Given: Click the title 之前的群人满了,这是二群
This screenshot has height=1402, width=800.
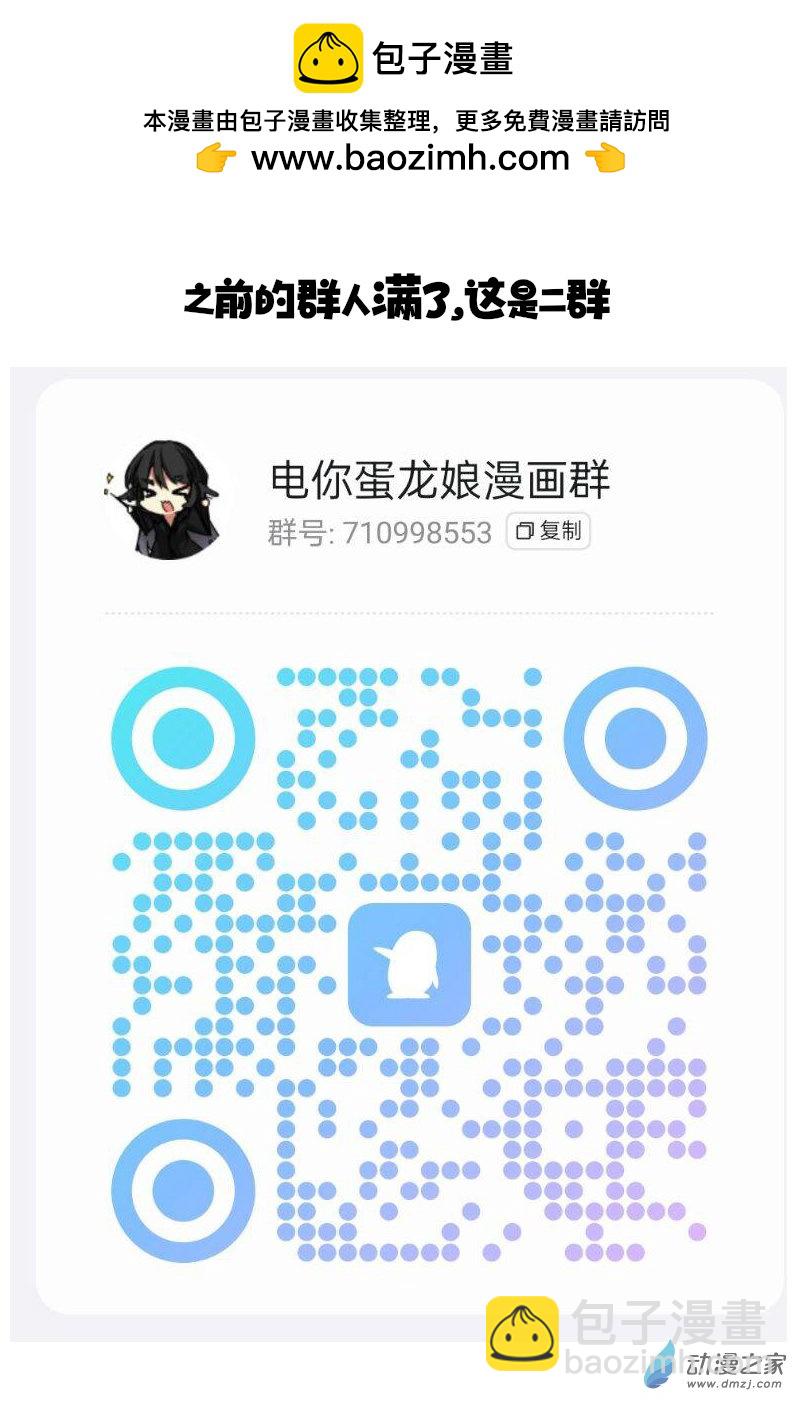Looking at the screenshot, I should [400, 298].
